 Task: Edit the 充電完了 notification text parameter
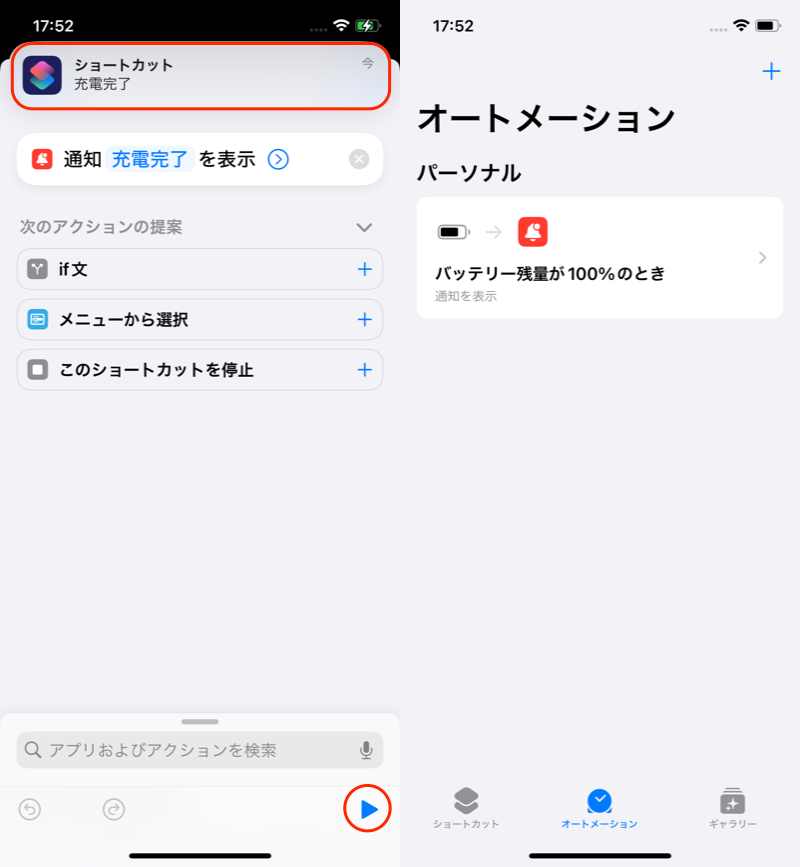149,159
